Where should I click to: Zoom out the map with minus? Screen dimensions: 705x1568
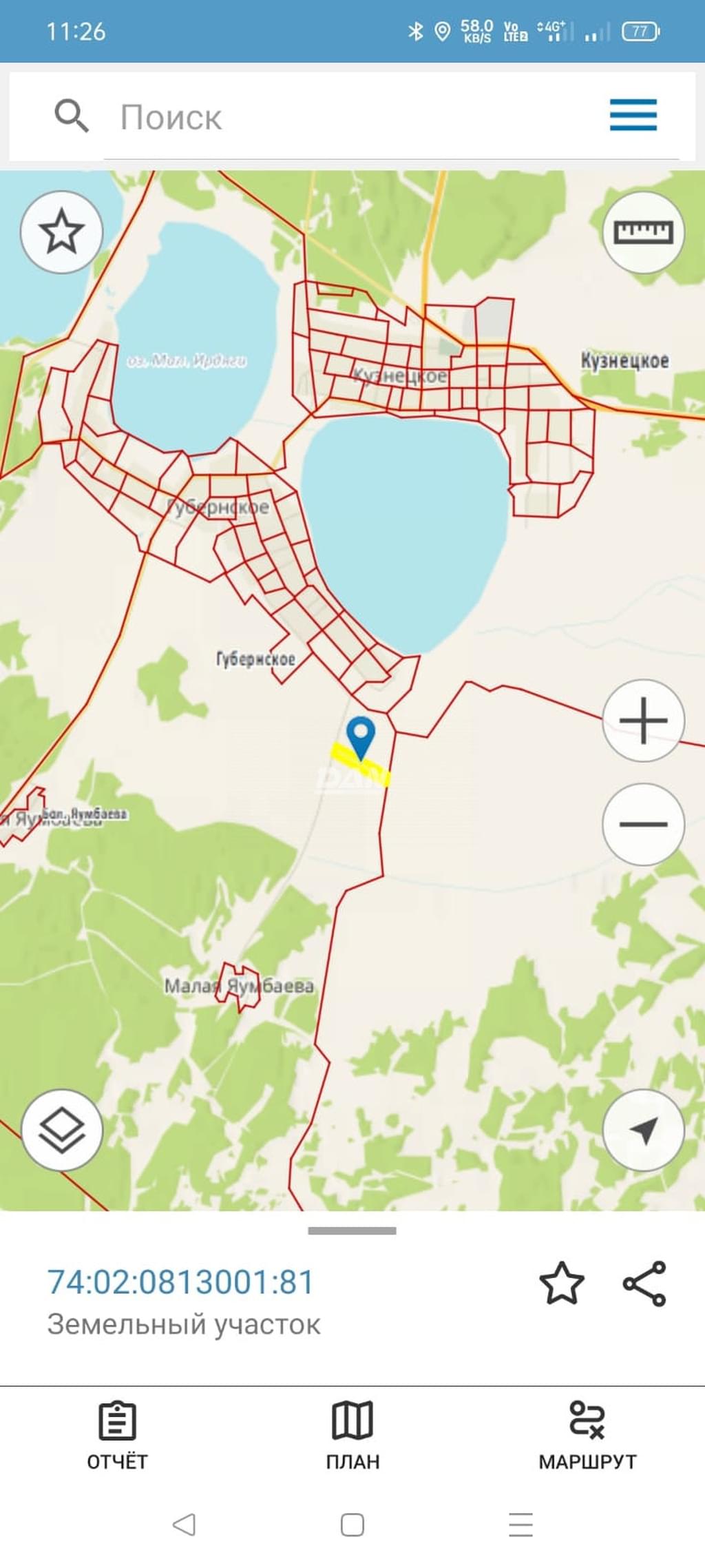(x=643, y=824)
